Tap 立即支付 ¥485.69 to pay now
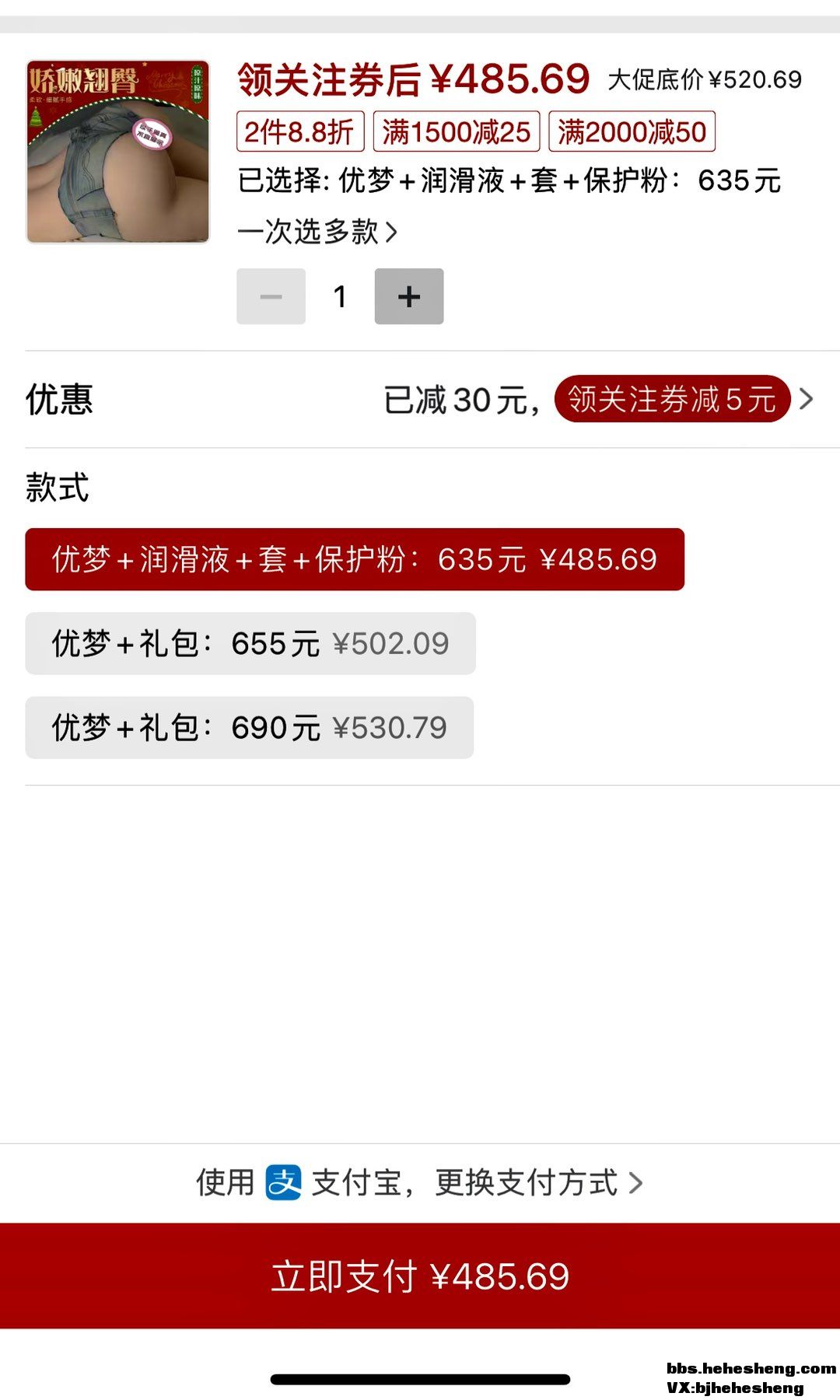The image size is (840, 1400). pos(420,1276)
